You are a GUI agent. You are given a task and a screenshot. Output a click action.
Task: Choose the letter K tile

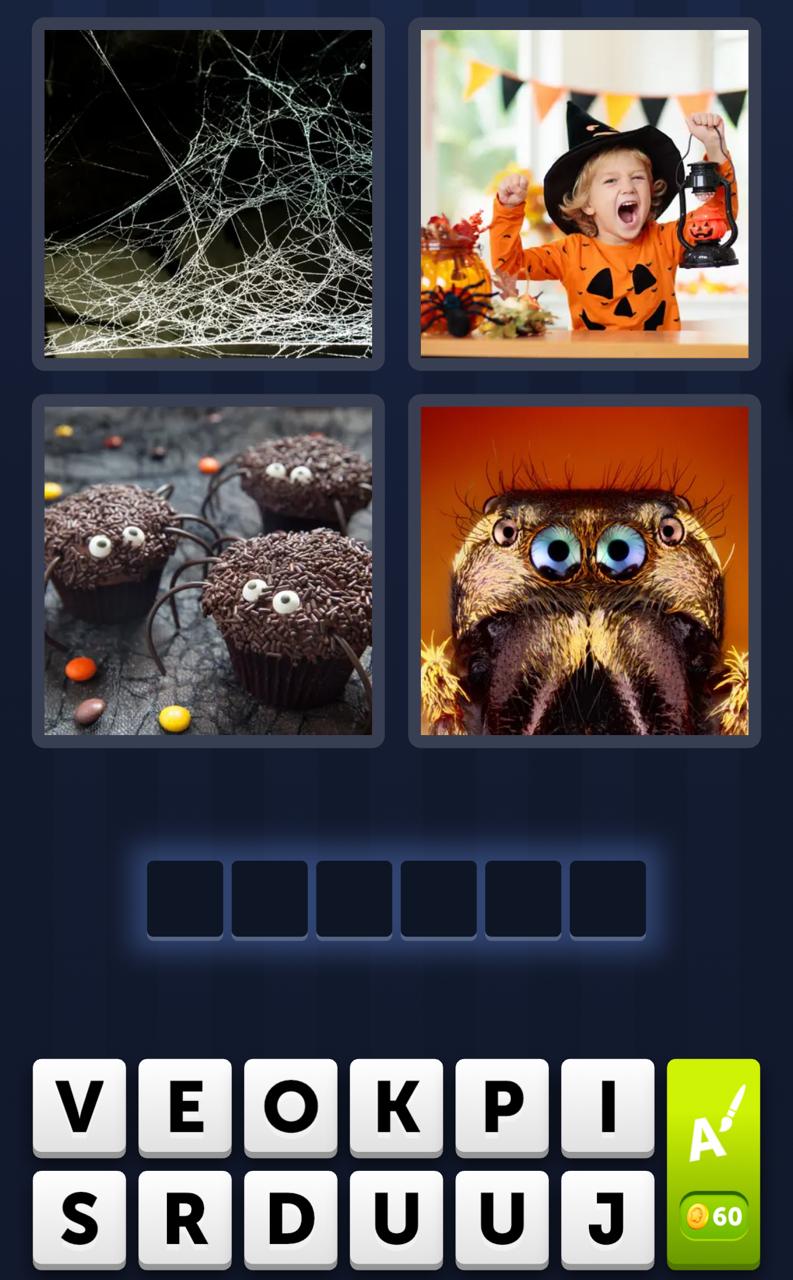coord(396,1106)
